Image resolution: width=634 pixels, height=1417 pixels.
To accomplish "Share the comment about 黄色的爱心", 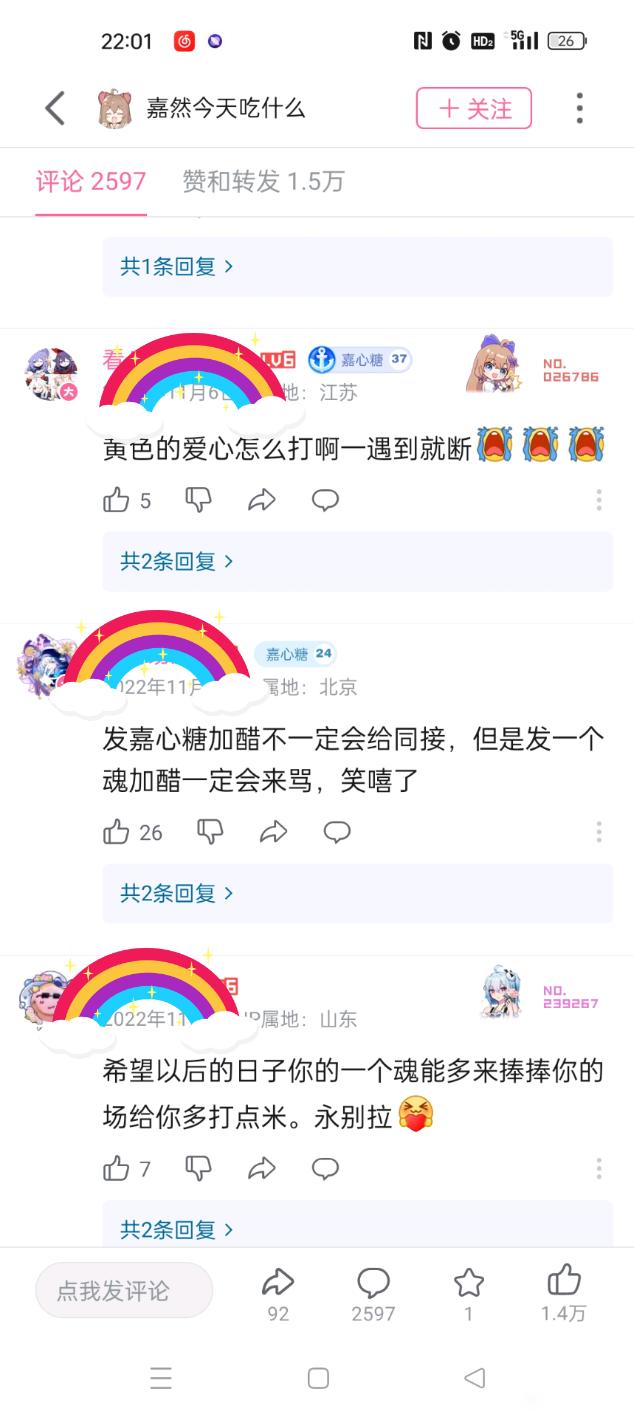I will point(262,500).
